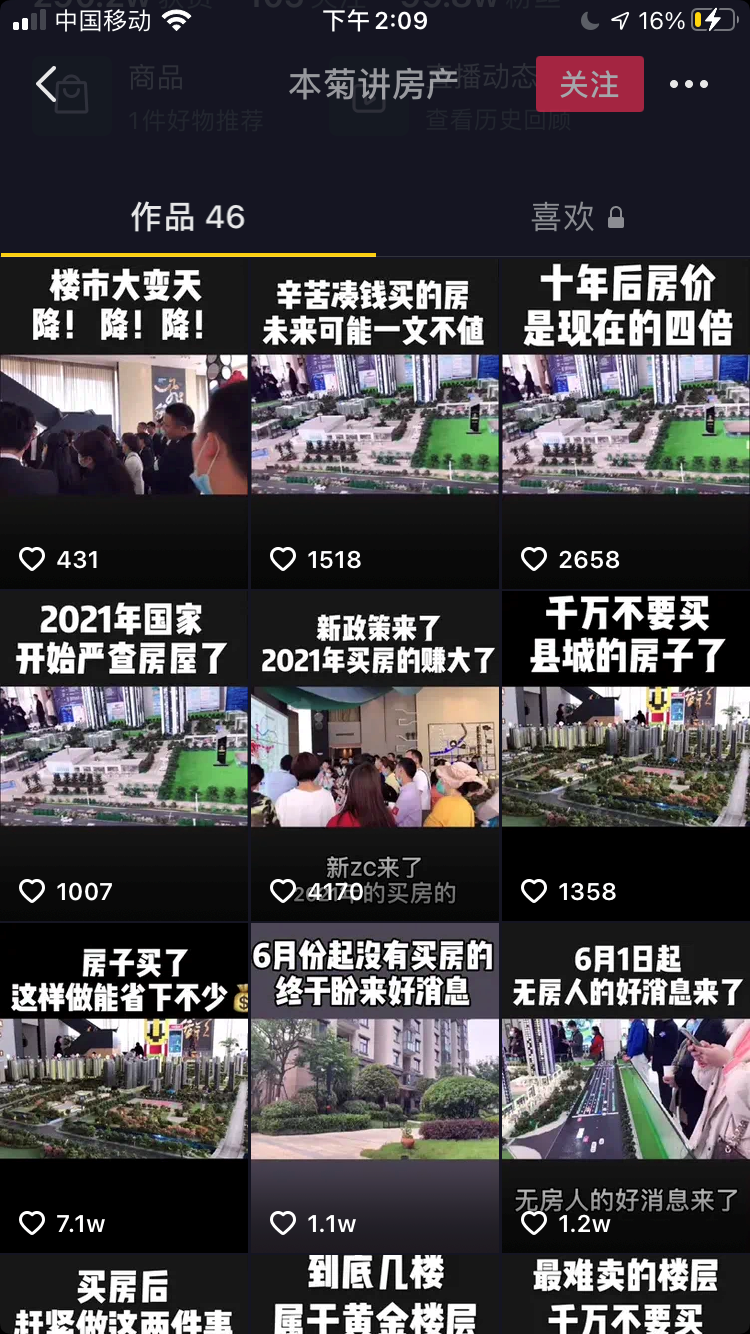Open the video 新政策来了 2021年买房的赚大了

[x=374, y=756]
